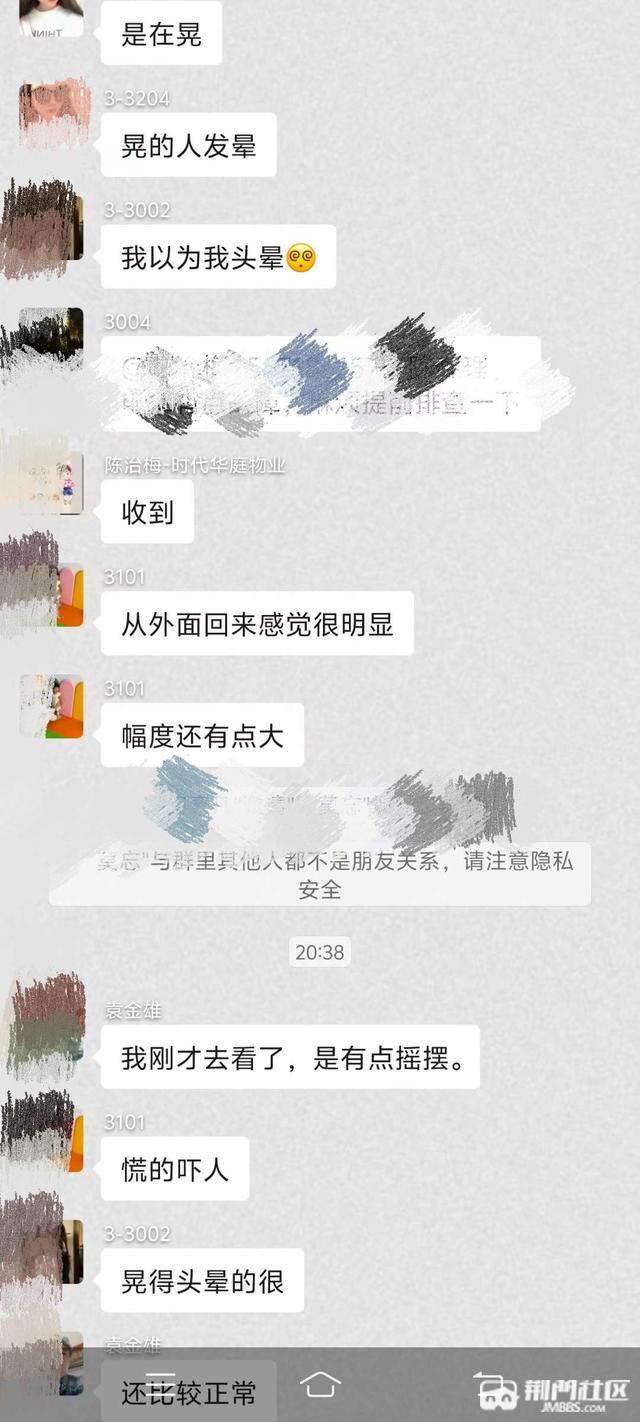Screen dimensions: 640x1422
Task: Go to the system home screen
Action: click(319, 1386)
